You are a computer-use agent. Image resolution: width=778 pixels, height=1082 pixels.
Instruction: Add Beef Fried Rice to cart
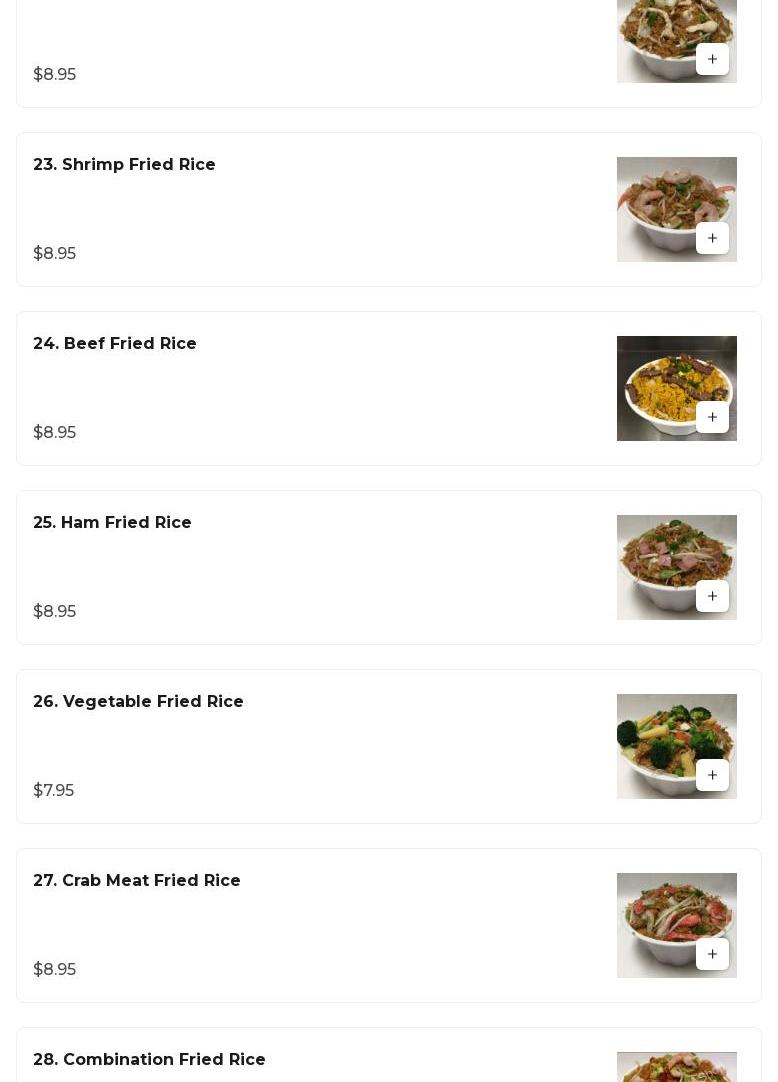[712, 417]
